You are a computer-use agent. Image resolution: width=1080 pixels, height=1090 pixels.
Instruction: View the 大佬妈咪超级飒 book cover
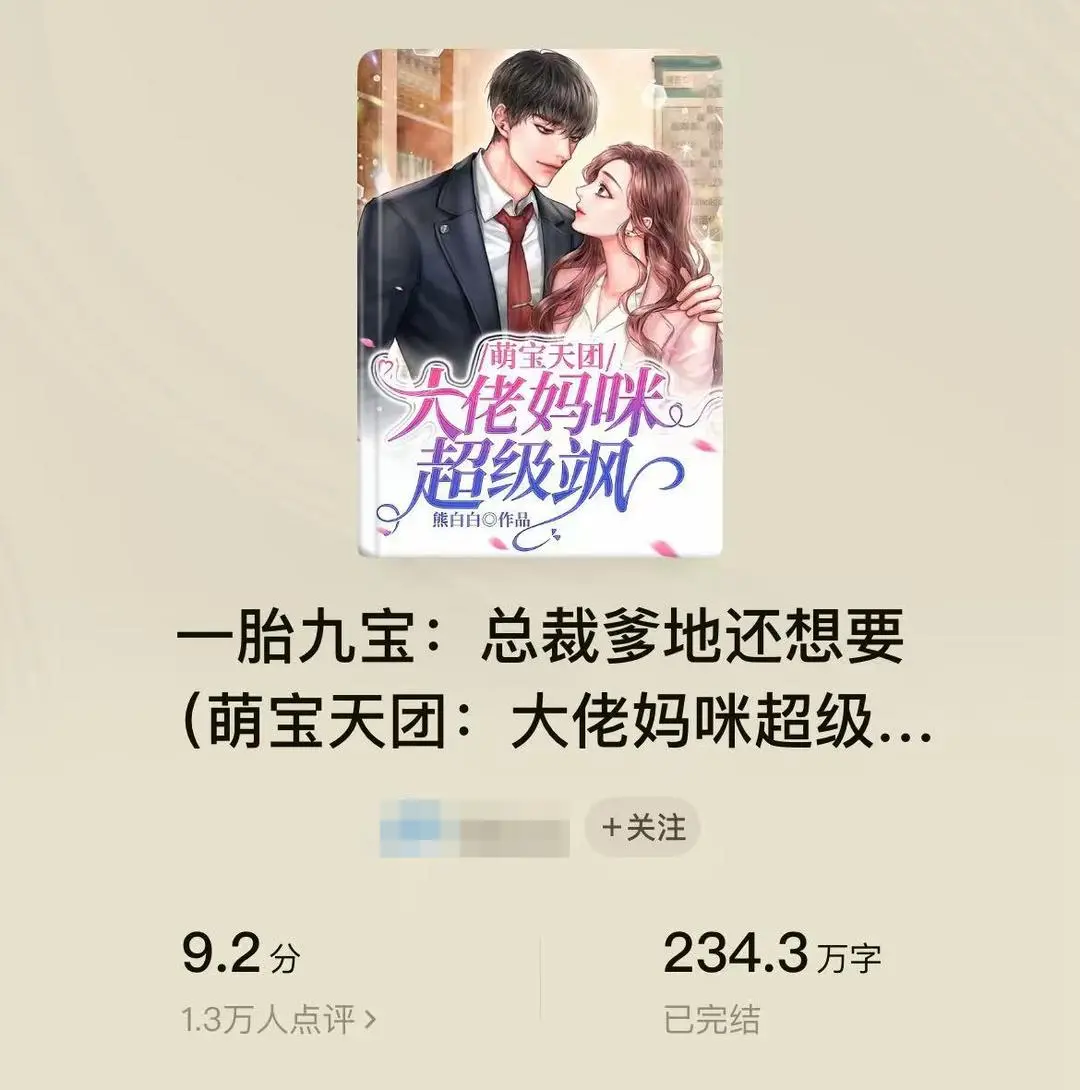coord(540,300)
